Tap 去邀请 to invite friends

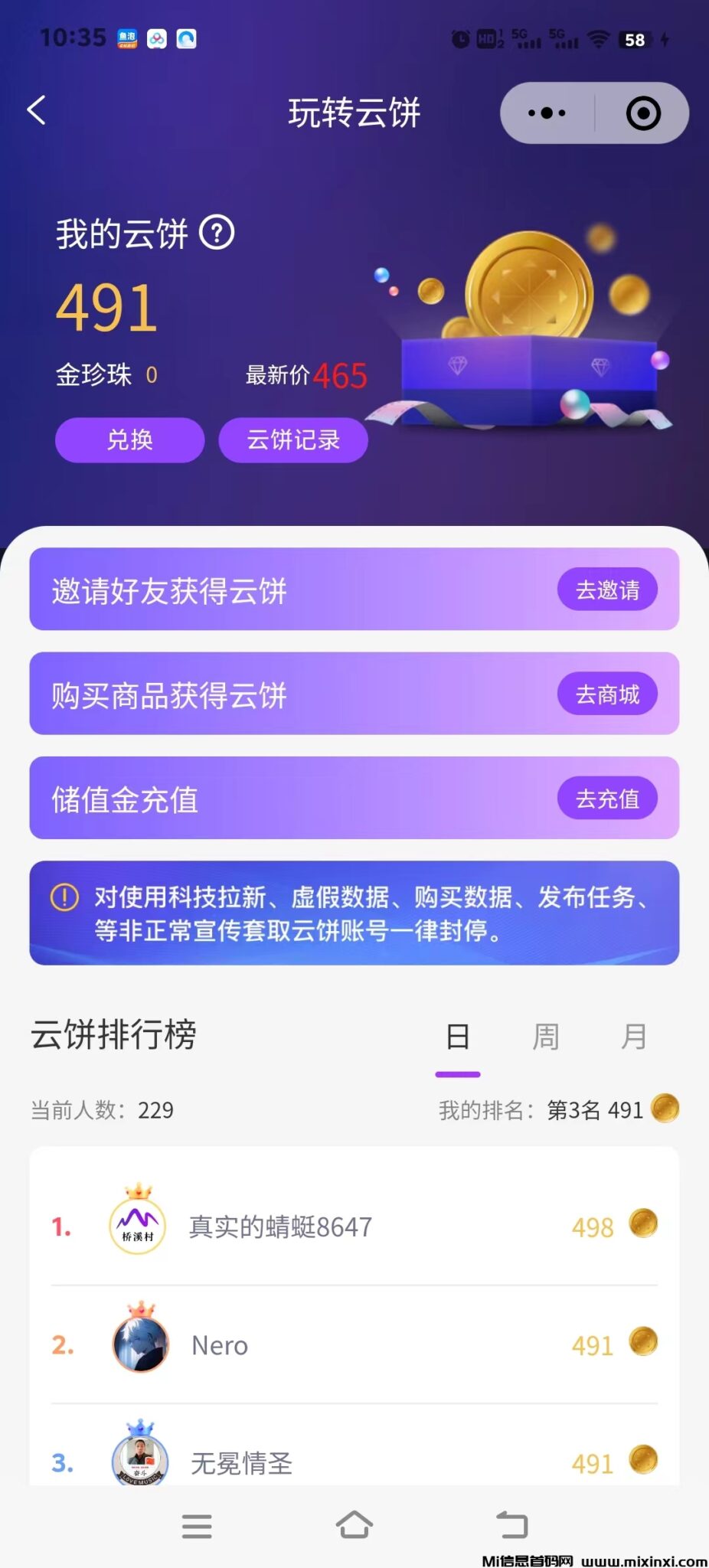pos(607,590)
